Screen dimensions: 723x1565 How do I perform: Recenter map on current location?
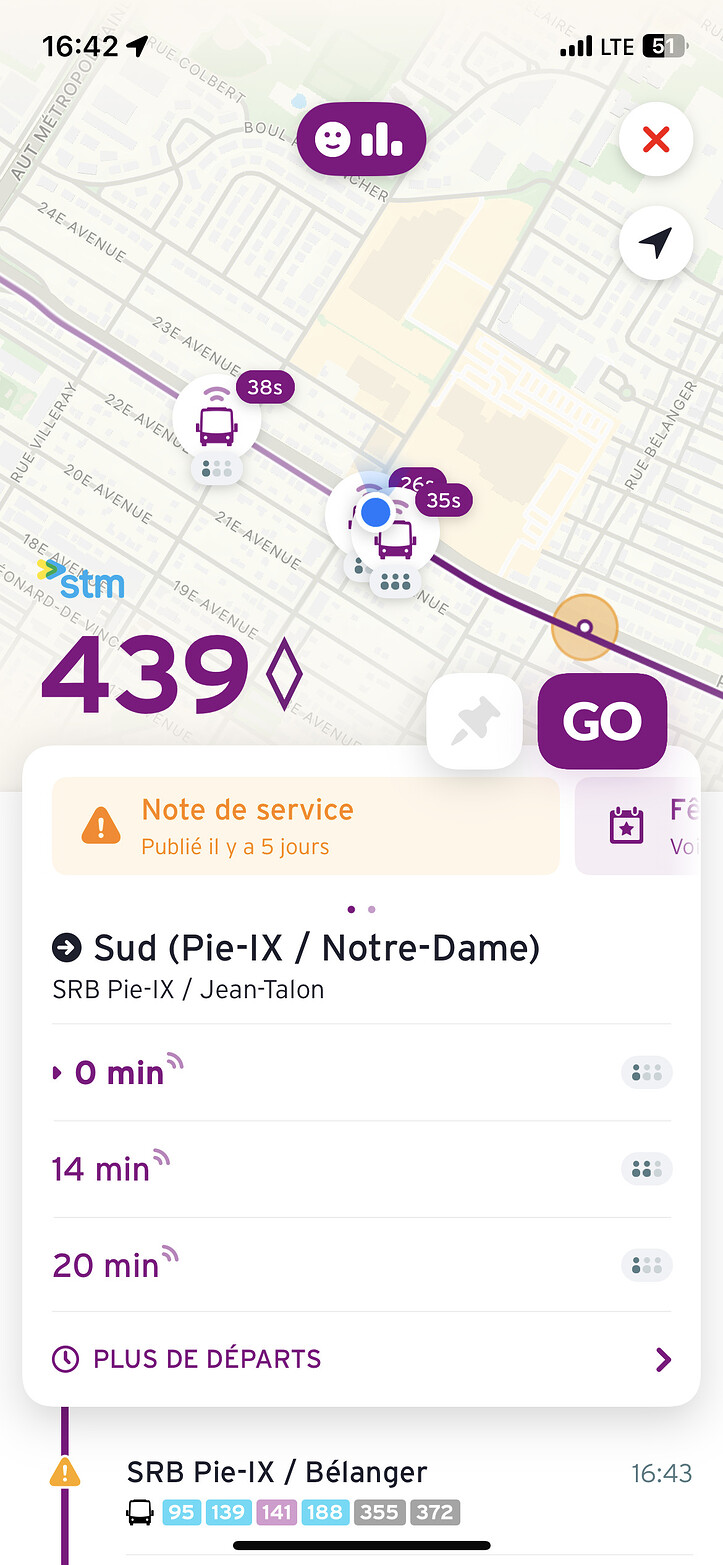[655, 242]
